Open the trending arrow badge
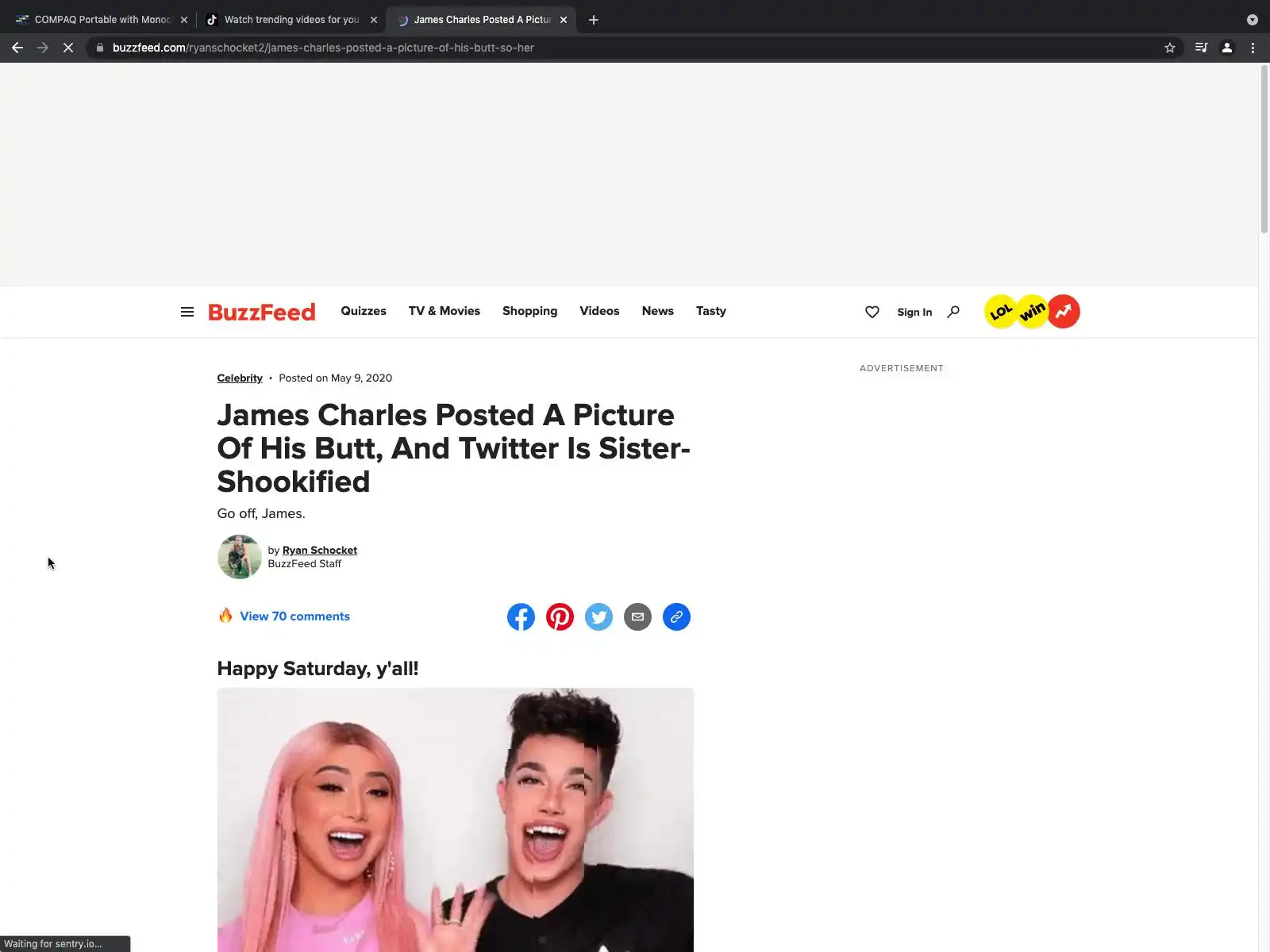Image resolution: width=1270 pixels, height=952 pixels. [x=1064, y=312]
